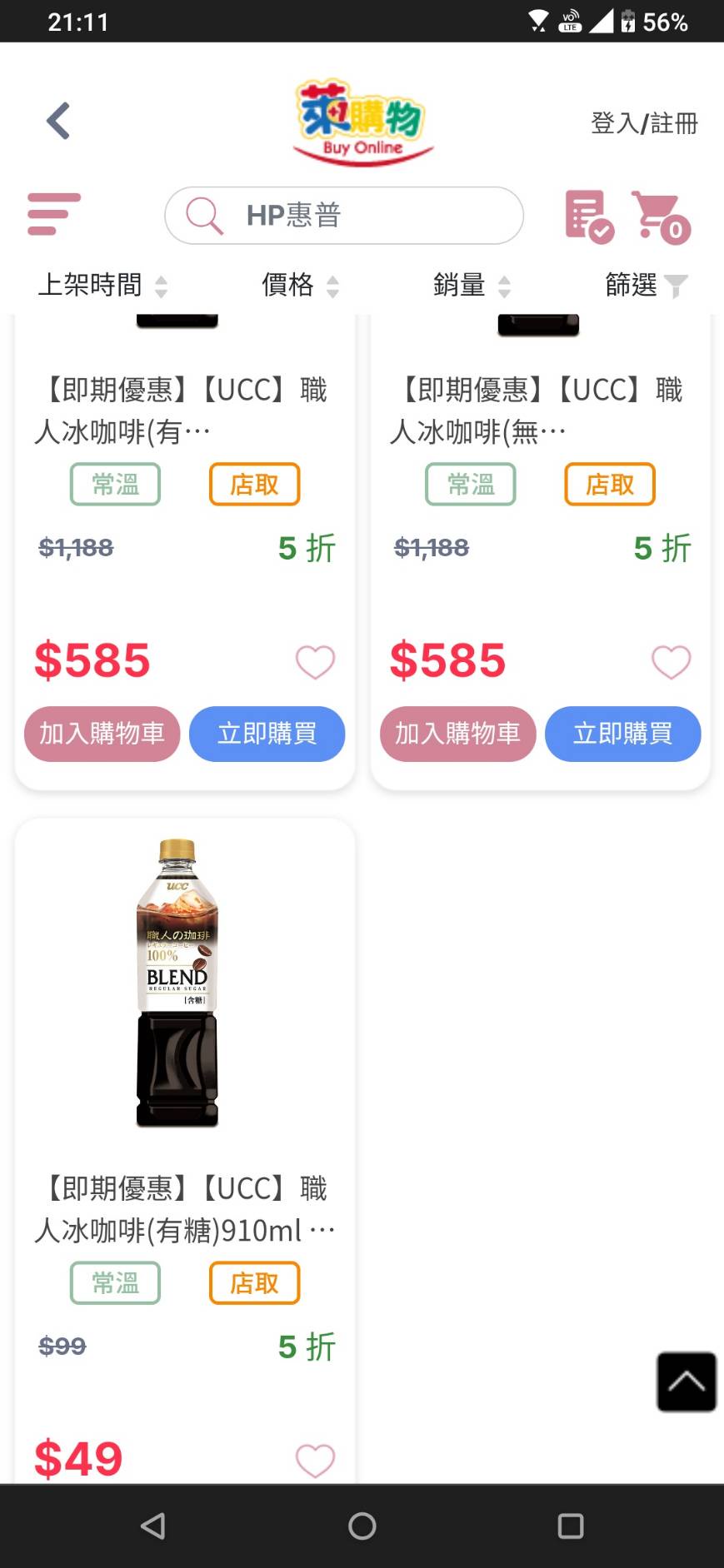The width and height of the screenshot is (724, 1568).
Task: Jump back to top of list
Action: pyautogui.click(x=686, y=1381)
